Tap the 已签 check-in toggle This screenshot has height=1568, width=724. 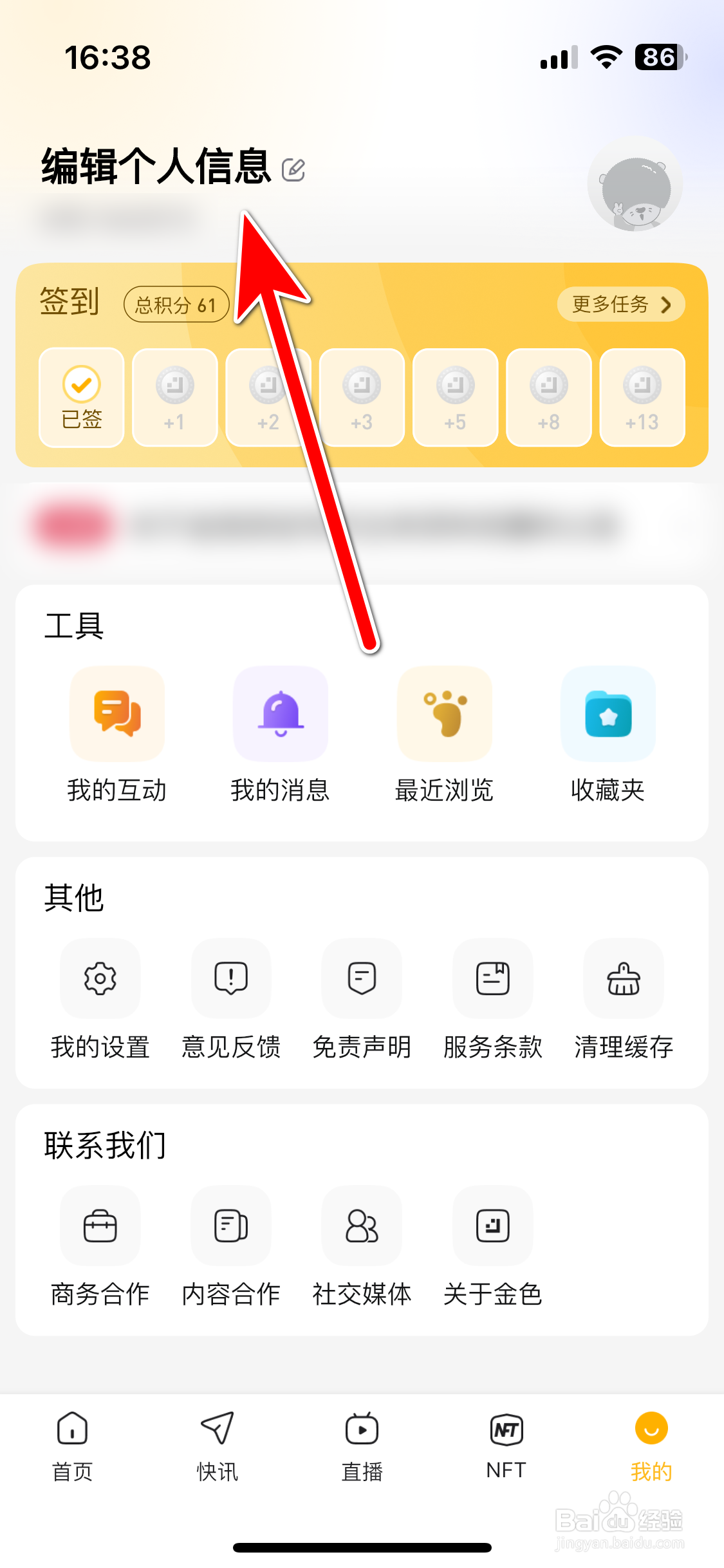pyautogui.click(x=81, y=397)
